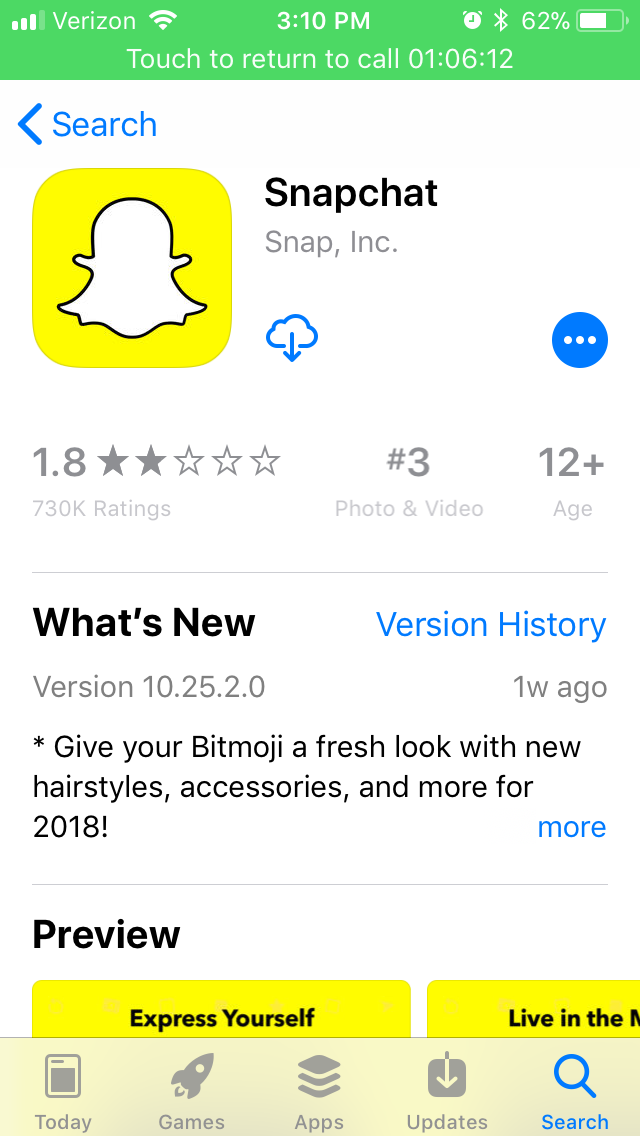Screen dimensions: 640x1136
Task: Open the blue more options button
Action: pos(580,340)
